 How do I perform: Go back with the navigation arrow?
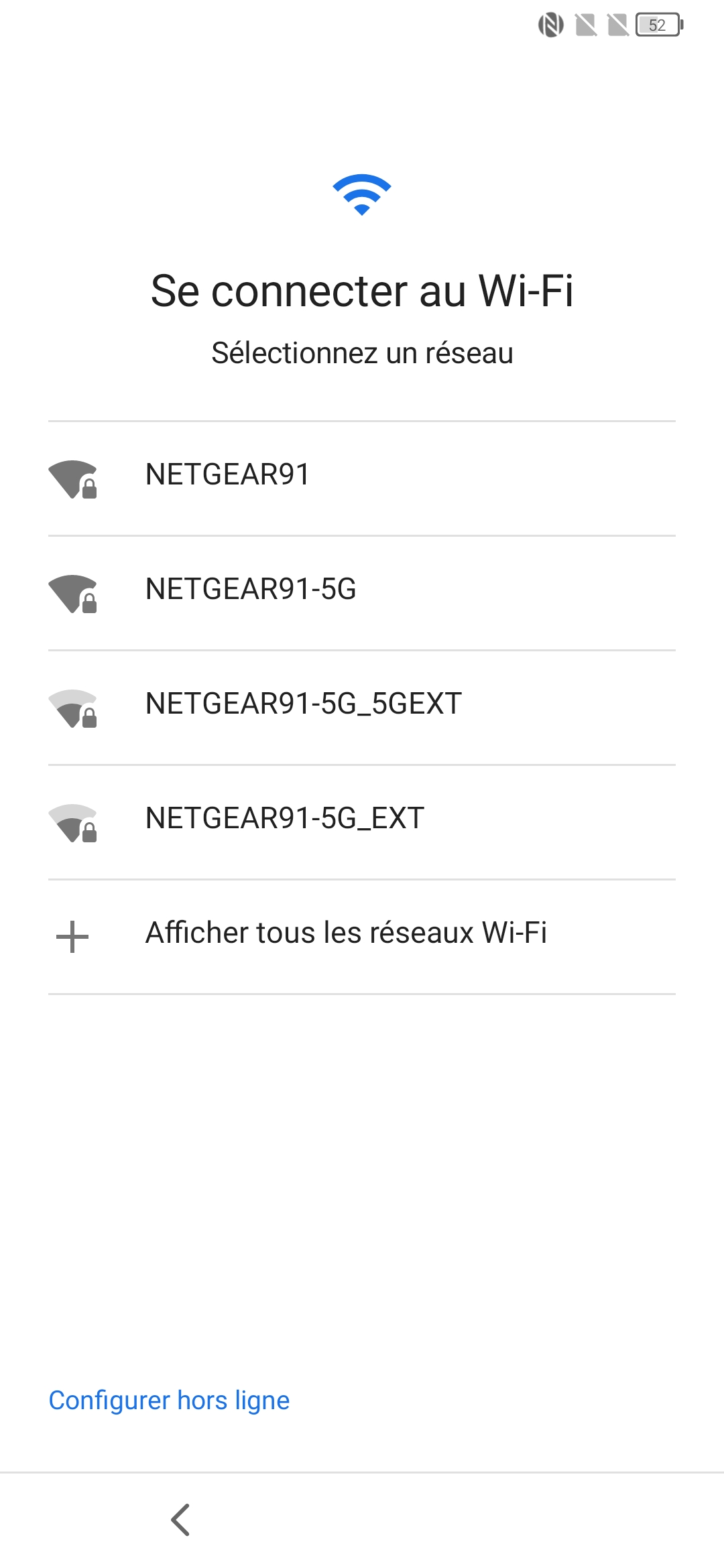[180, 1520]
